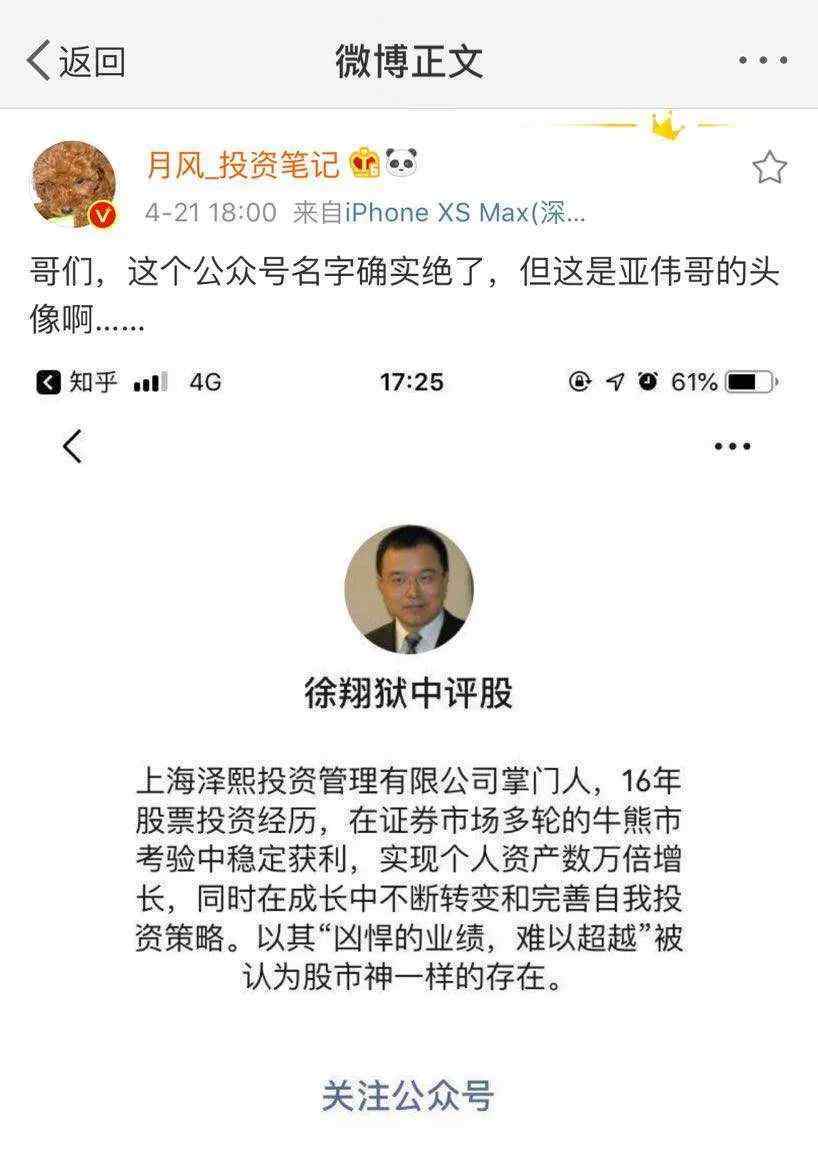The height and width of the screenshot is (1149, 818).
Task: Open the username 月风_投资笔记
Action: tap(243, 164)
